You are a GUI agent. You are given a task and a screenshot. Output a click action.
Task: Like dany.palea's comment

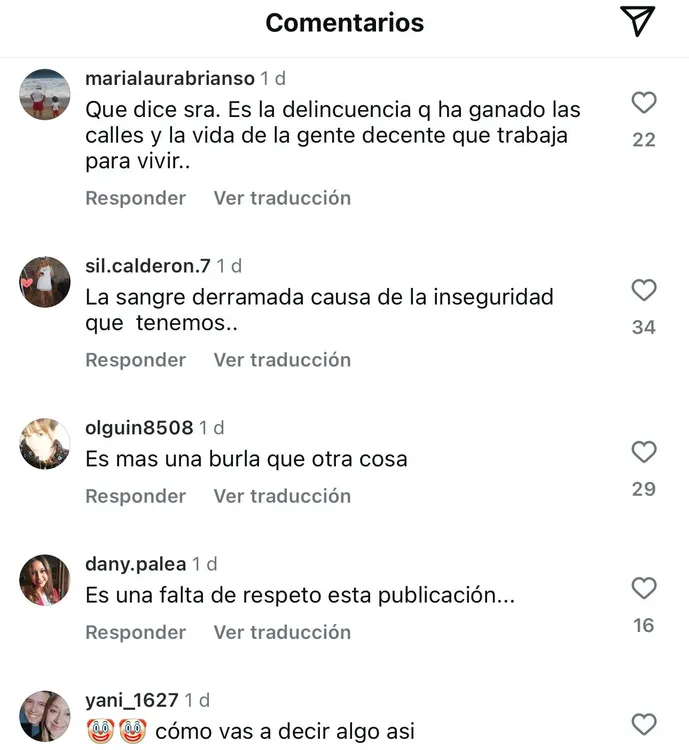click(x=644, y=588)
